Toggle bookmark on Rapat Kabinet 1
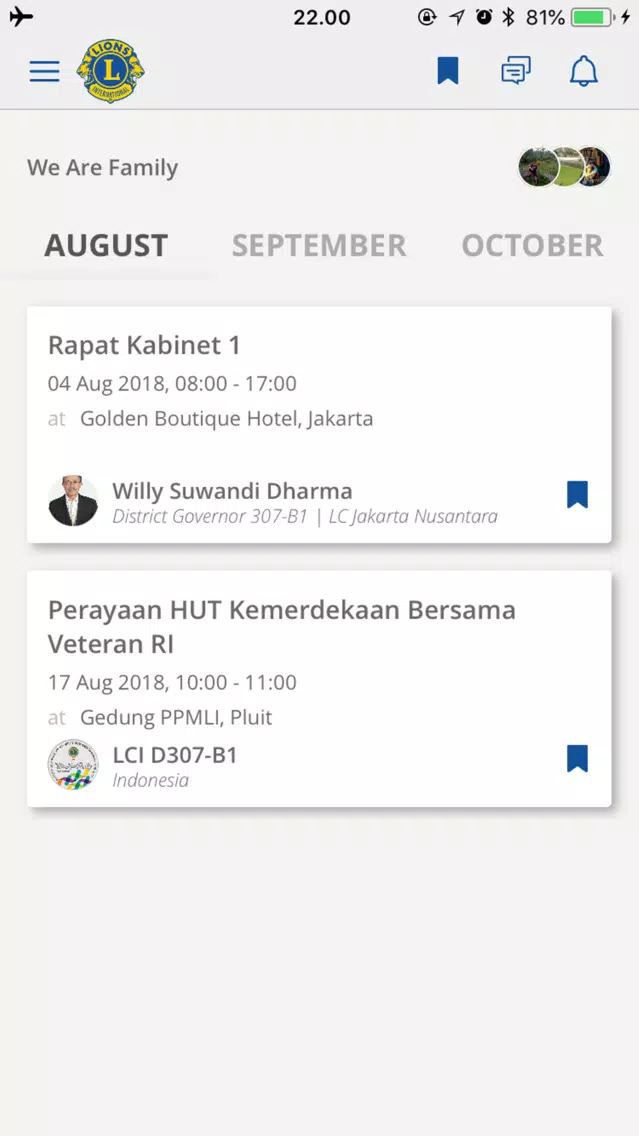 577,494
